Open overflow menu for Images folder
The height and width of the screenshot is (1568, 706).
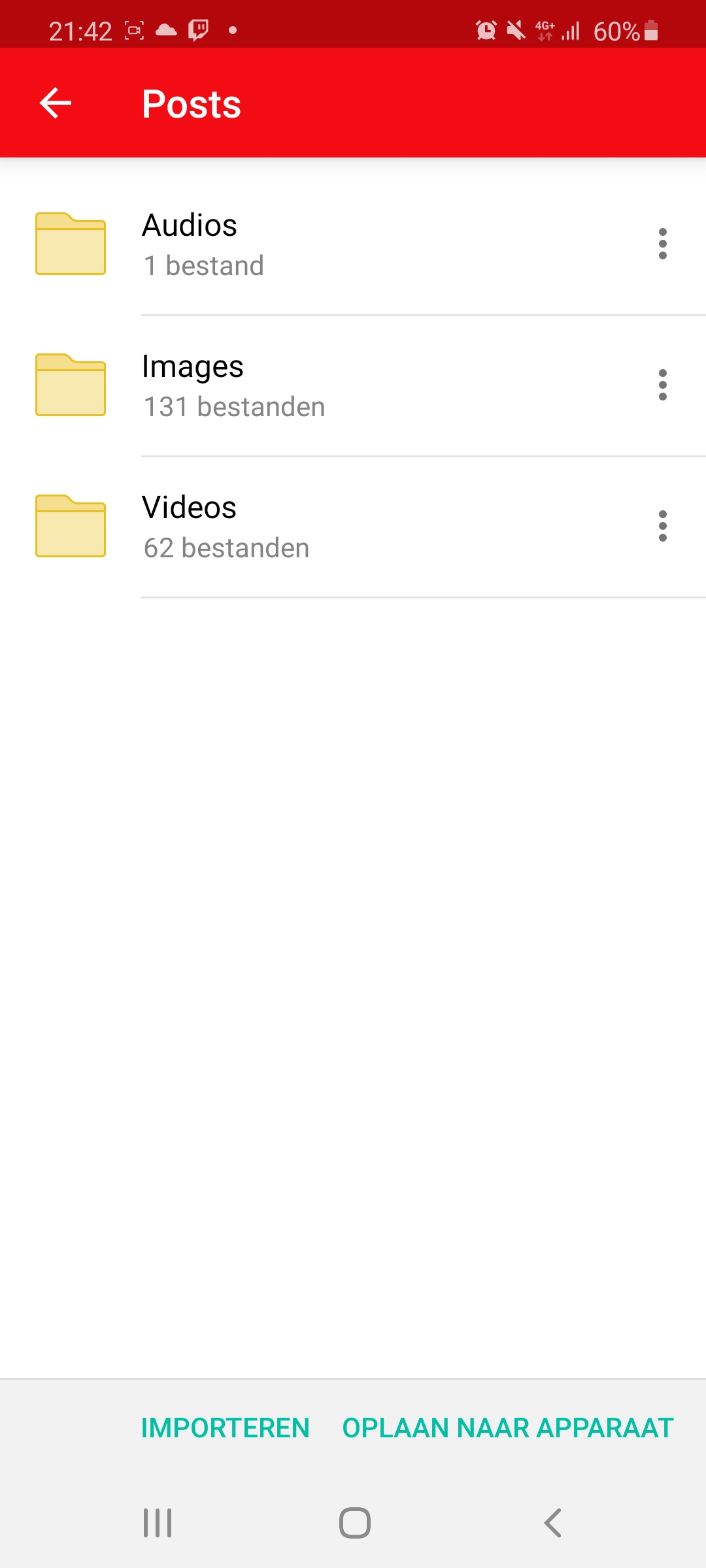pos(662,385)
